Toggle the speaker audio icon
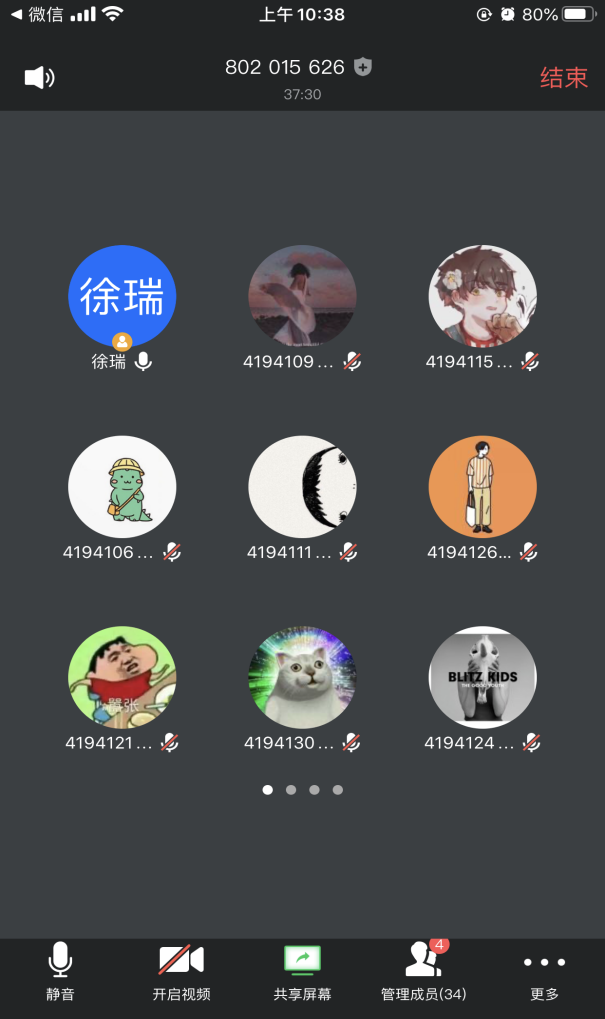 click(39, 77)
